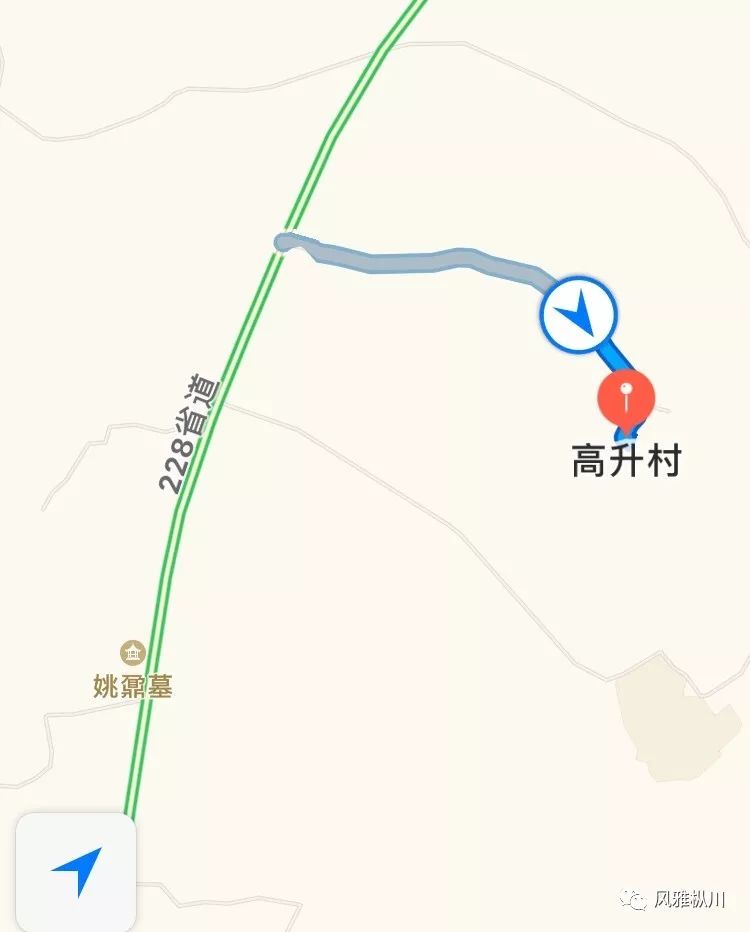The width and height of the screenshot is (750, 932).
Task: Tap the location arrow button to recenter
Action: [76, 871]
